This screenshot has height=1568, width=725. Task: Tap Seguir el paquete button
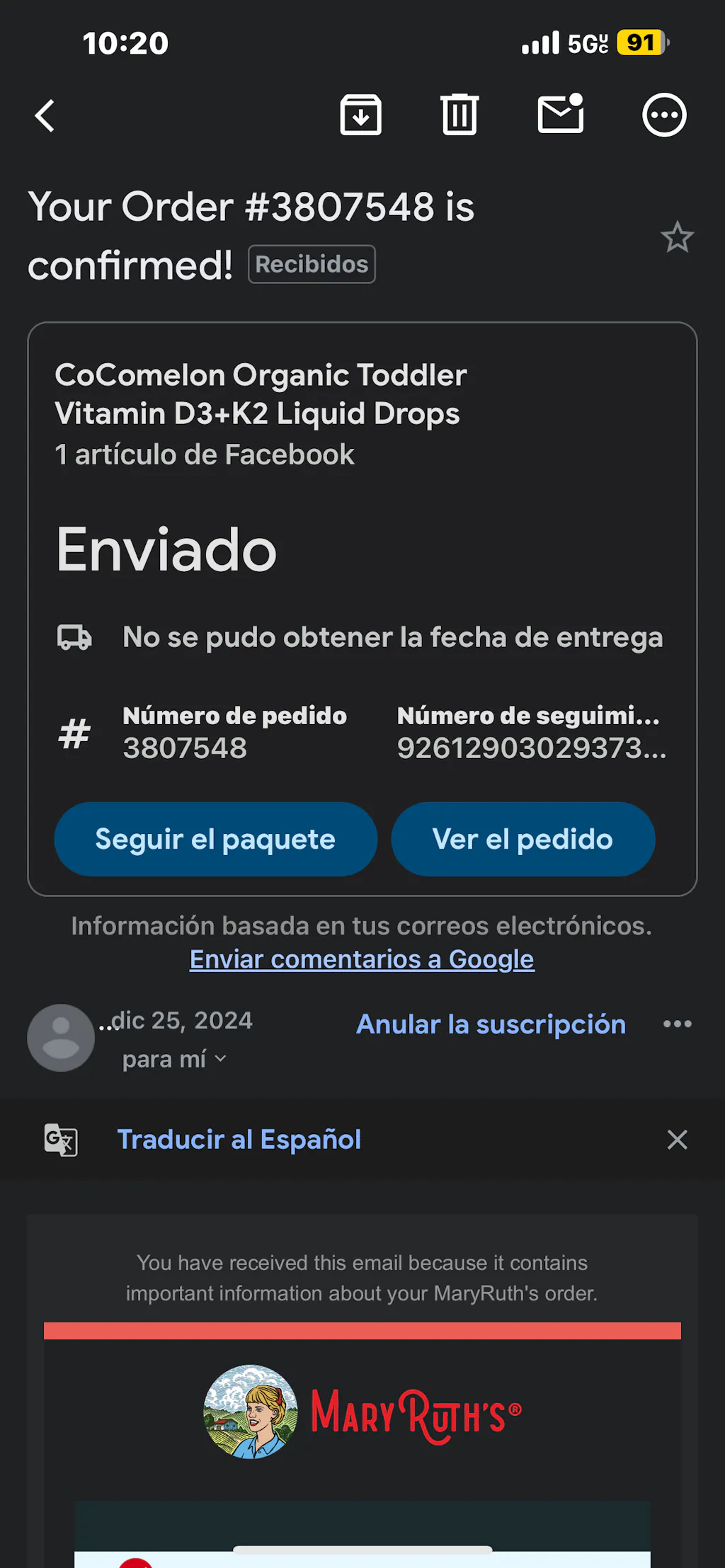tap(215, 839)
